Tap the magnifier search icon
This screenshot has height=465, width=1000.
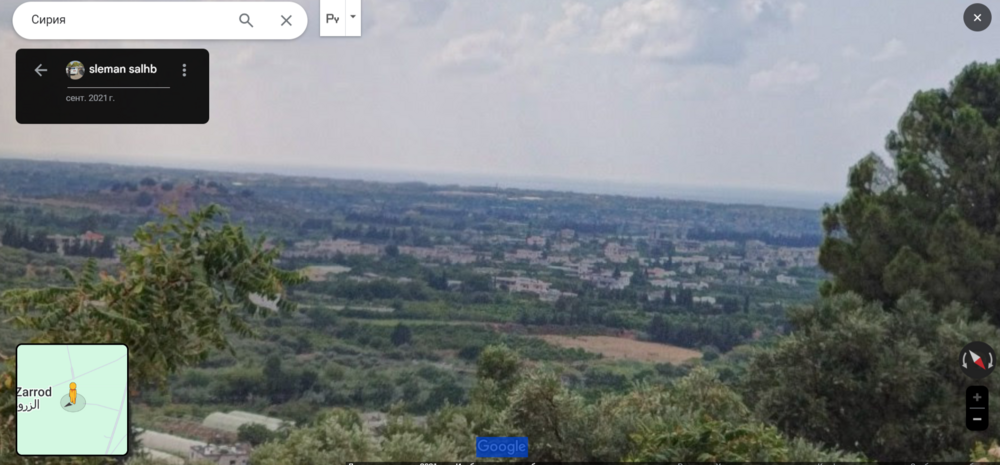246,20
